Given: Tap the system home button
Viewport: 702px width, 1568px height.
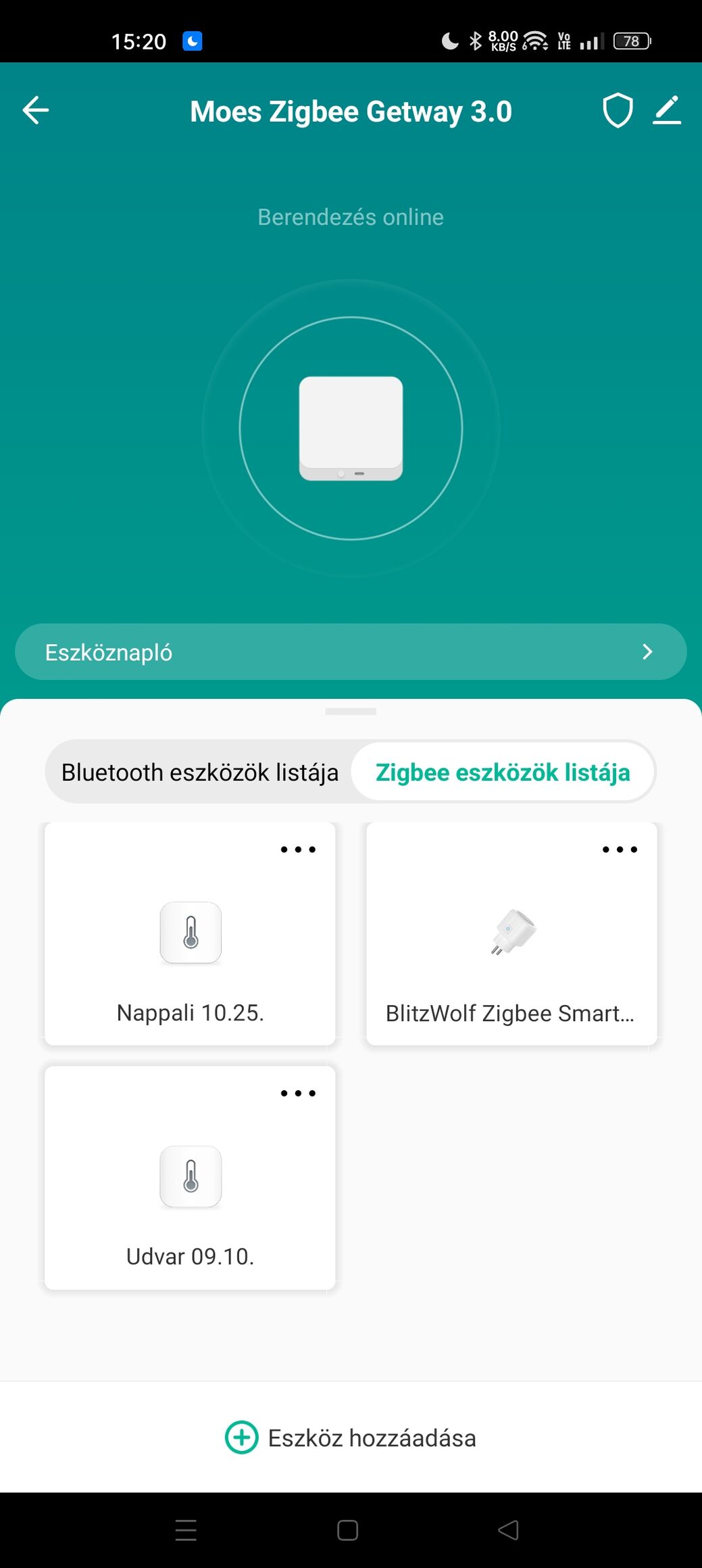Looking at the screenshot, I should click(347, 1530).
